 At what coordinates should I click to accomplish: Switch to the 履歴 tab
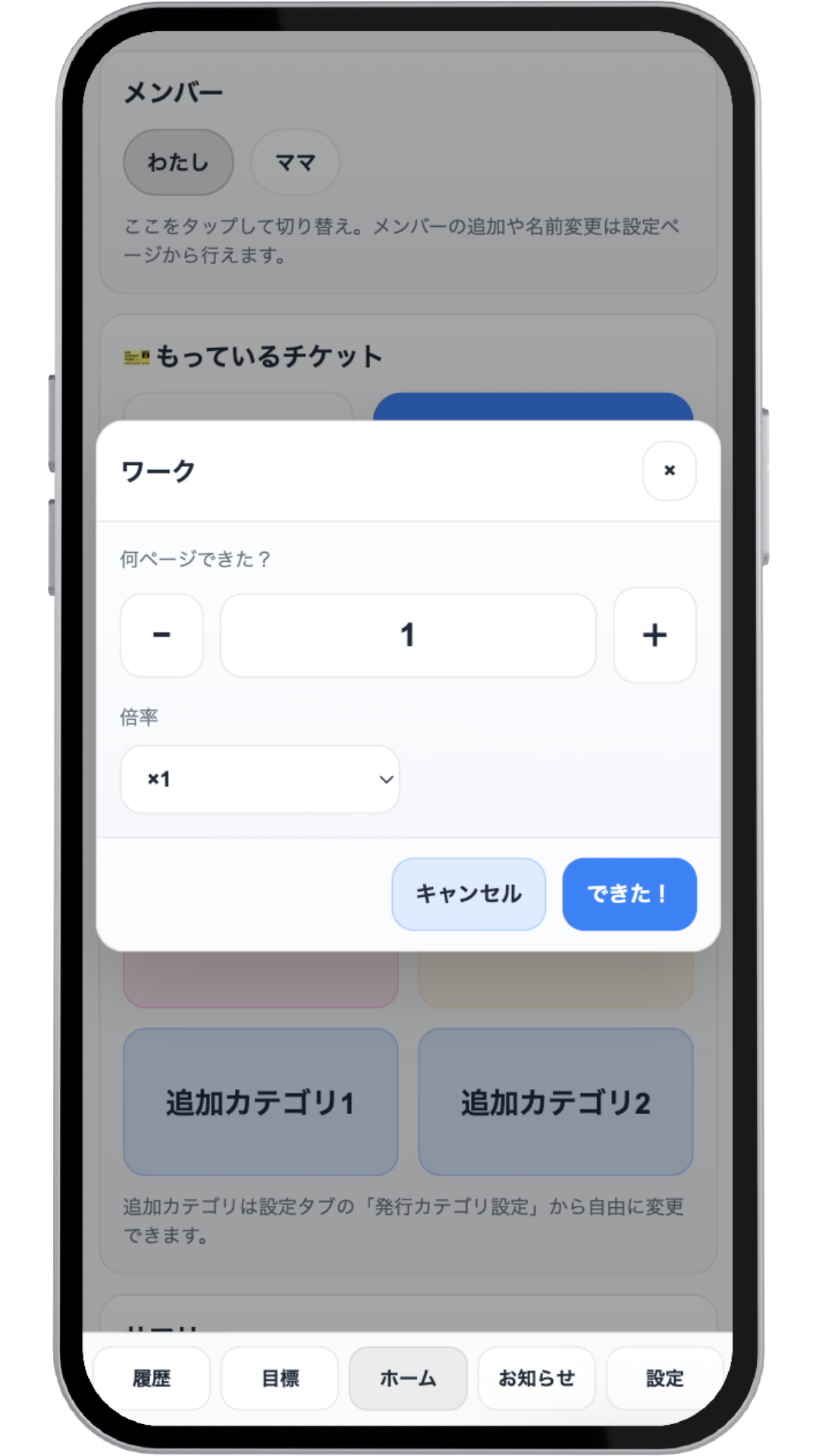point(152,1378)
